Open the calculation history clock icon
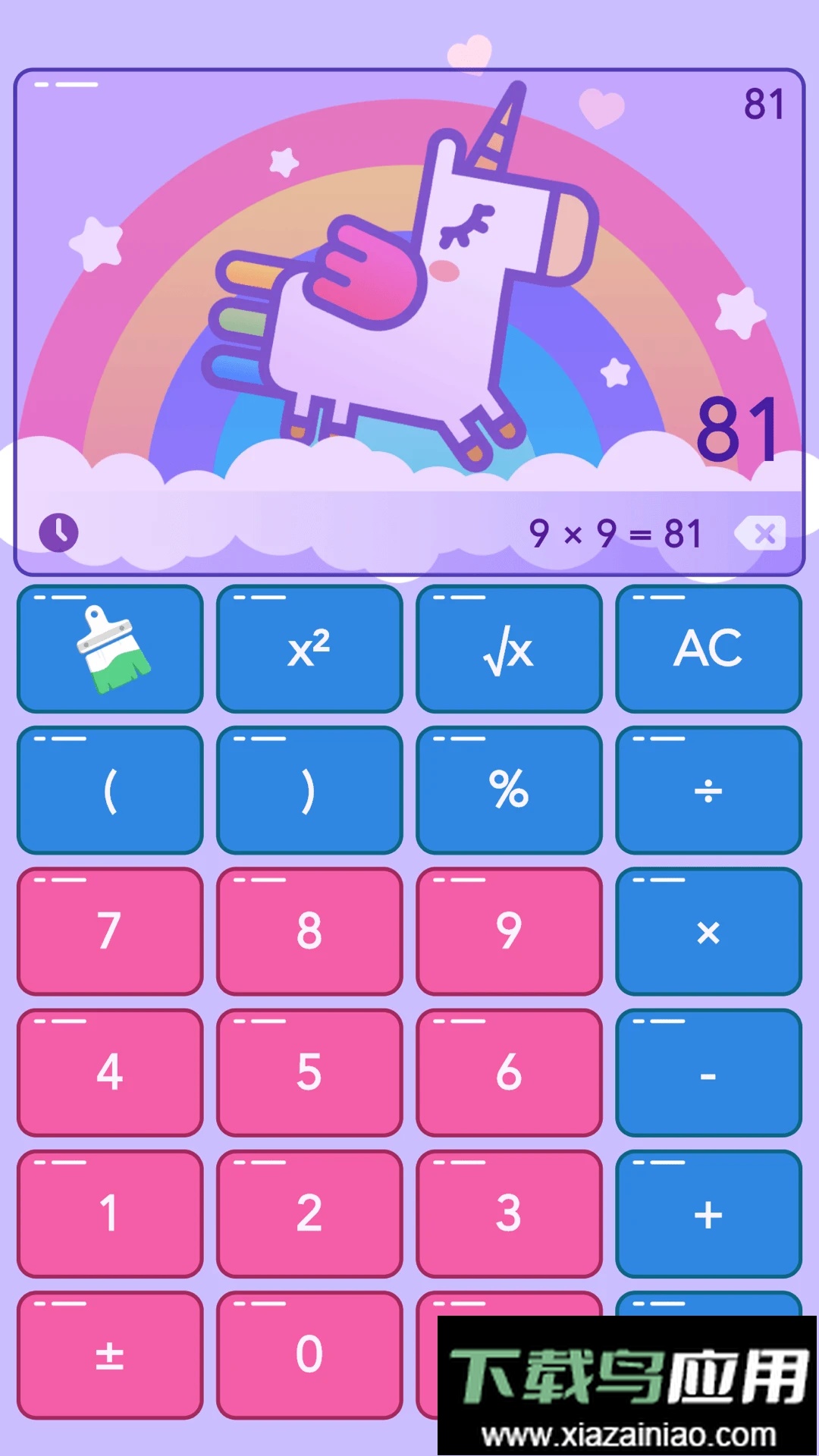819x1456 pixels. coord(58,532)
